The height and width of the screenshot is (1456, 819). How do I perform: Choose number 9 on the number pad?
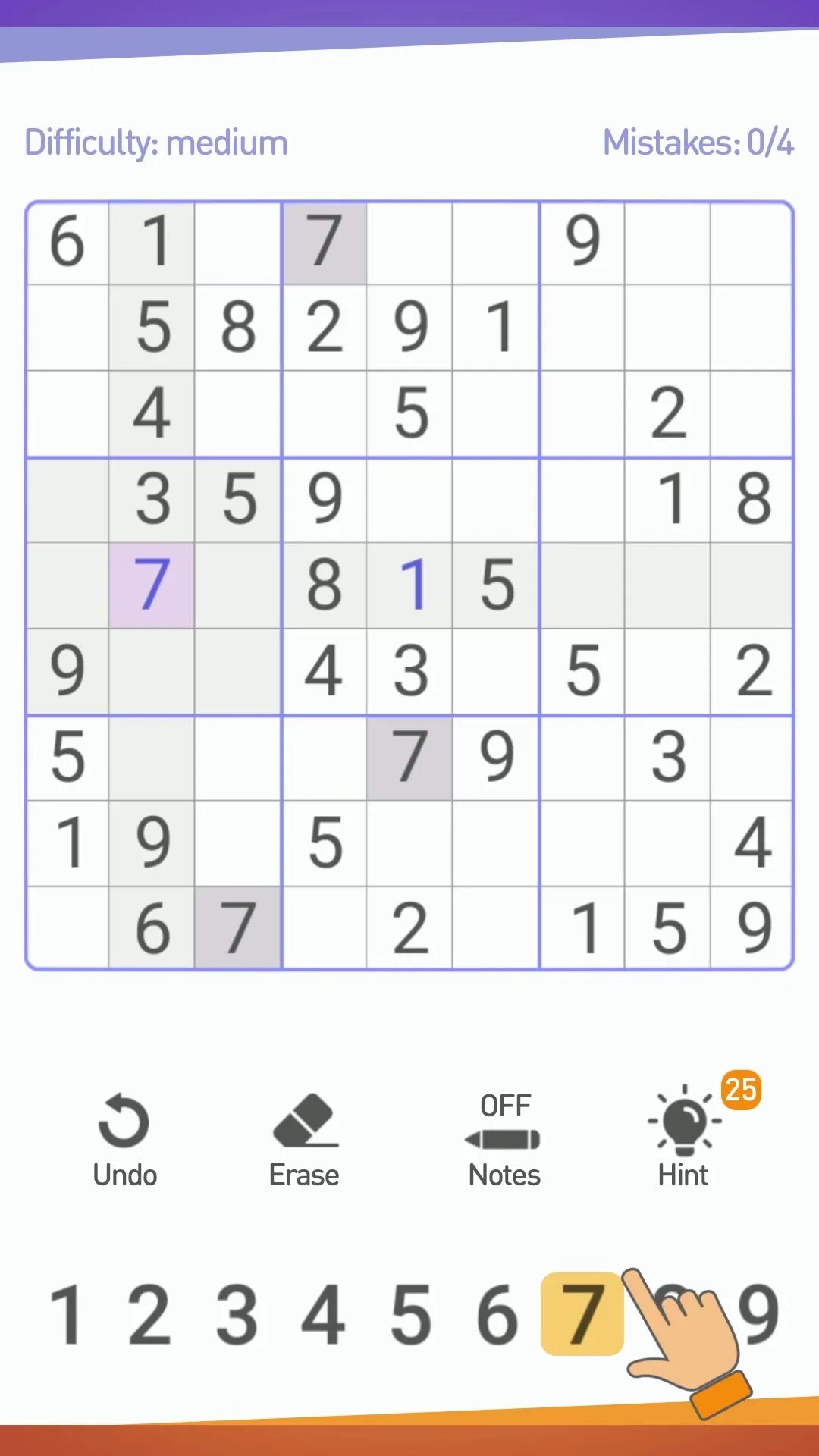click(x=758, y=1314)
